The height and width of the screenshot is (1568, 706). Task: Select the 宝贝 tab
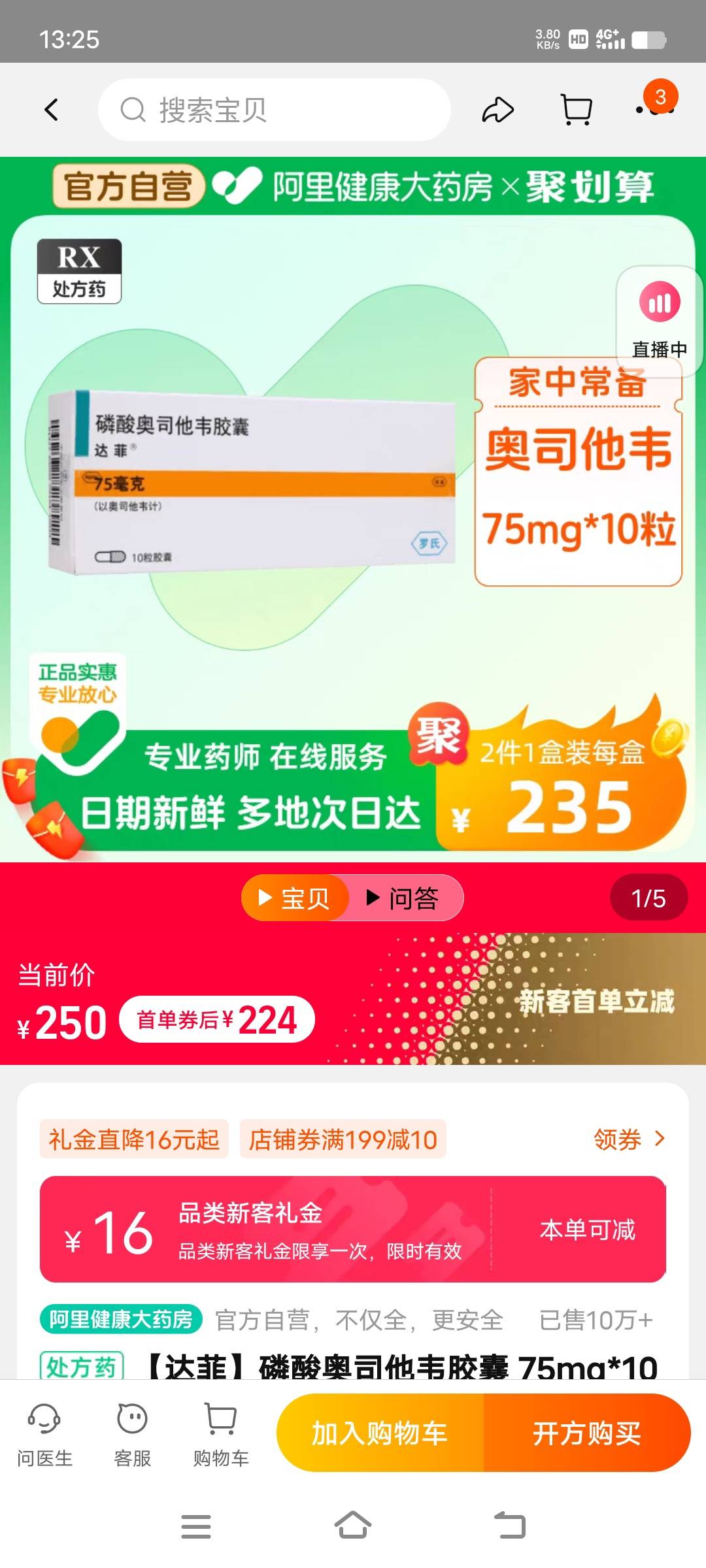pyautogui.click(x=295, y=898)
